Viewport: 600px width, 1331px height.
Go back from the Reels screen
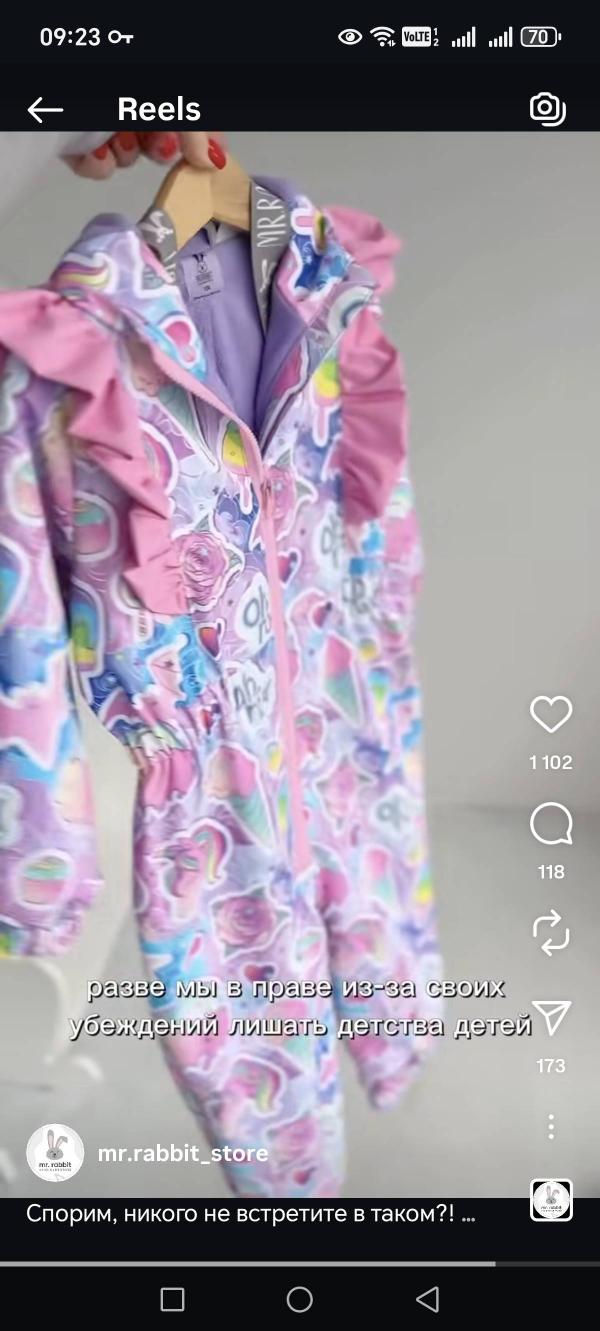(x=45, y=110)
